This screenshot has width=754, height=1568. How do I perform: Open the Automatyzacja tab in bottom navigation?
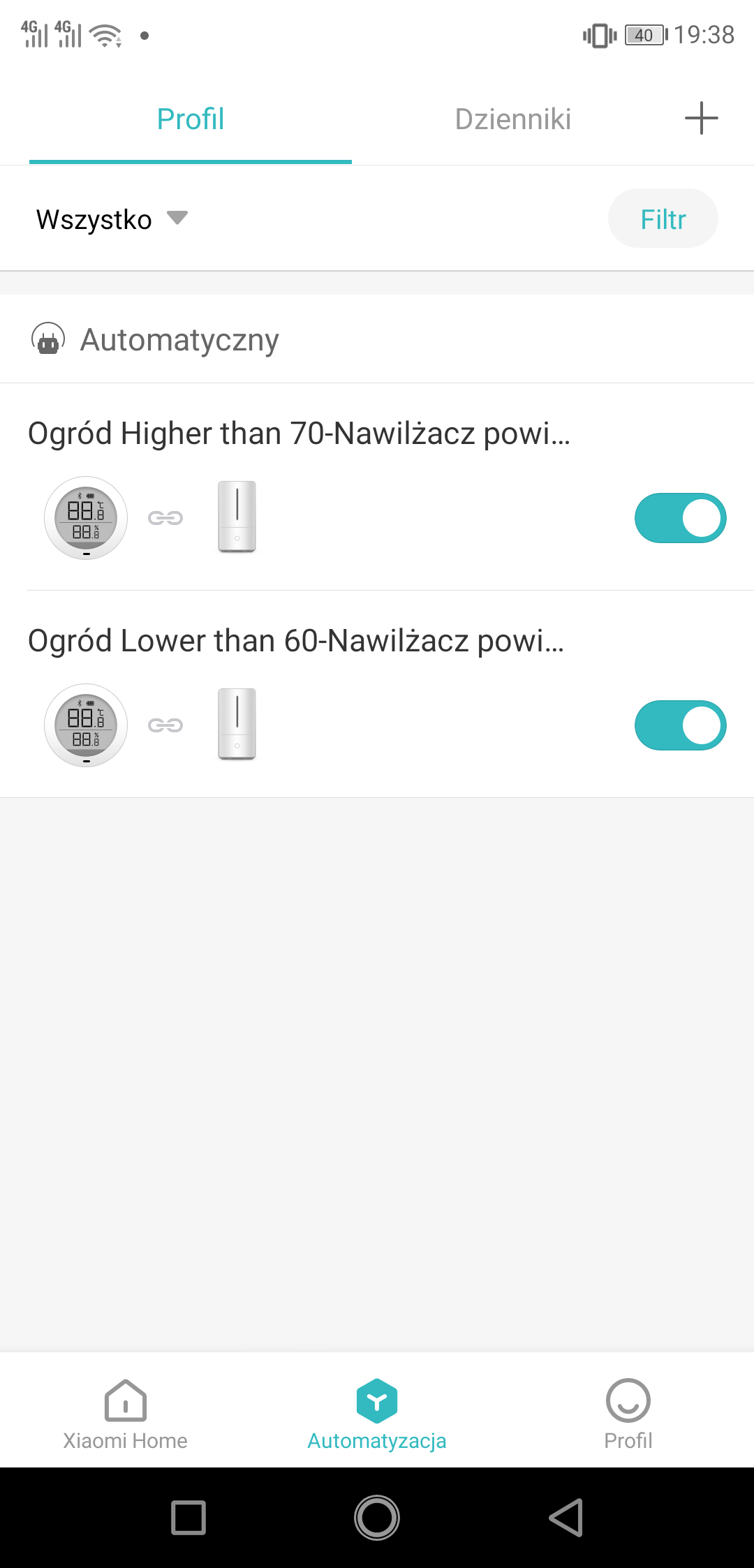click(x=377, y=1414)
